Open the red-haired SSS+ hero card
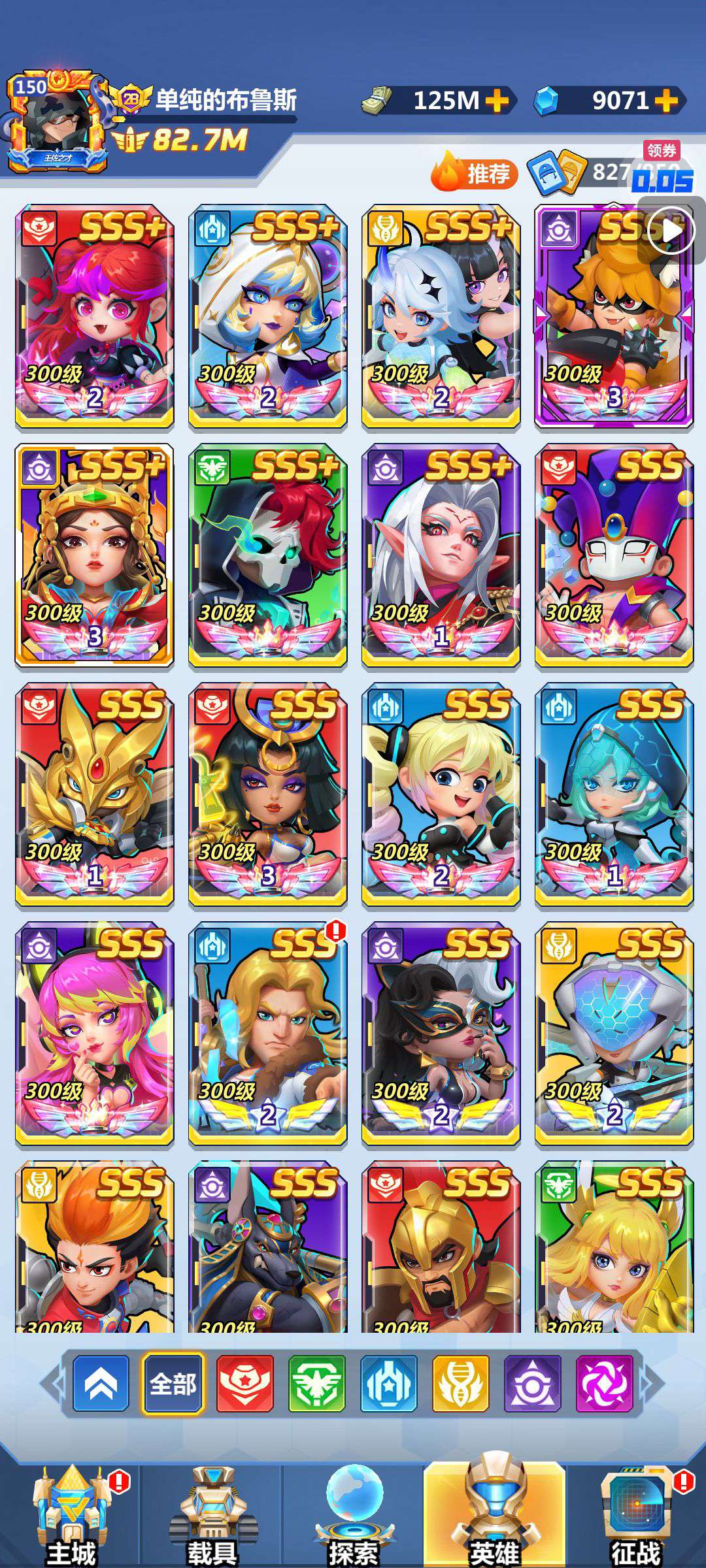Screen dimensions: 706x1568 [95, 317]
